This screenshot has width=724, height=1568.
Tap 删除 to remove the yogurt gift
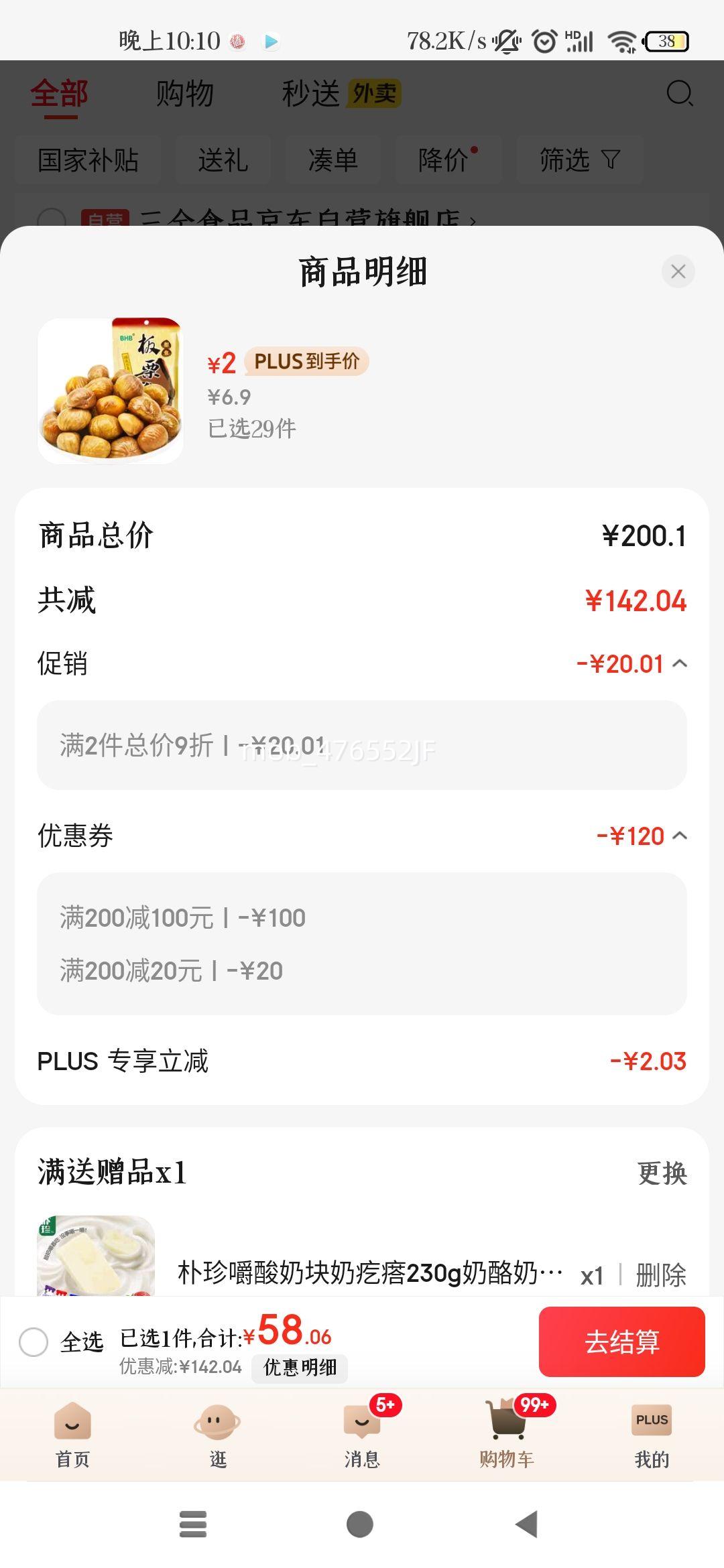coord(660,1274)
